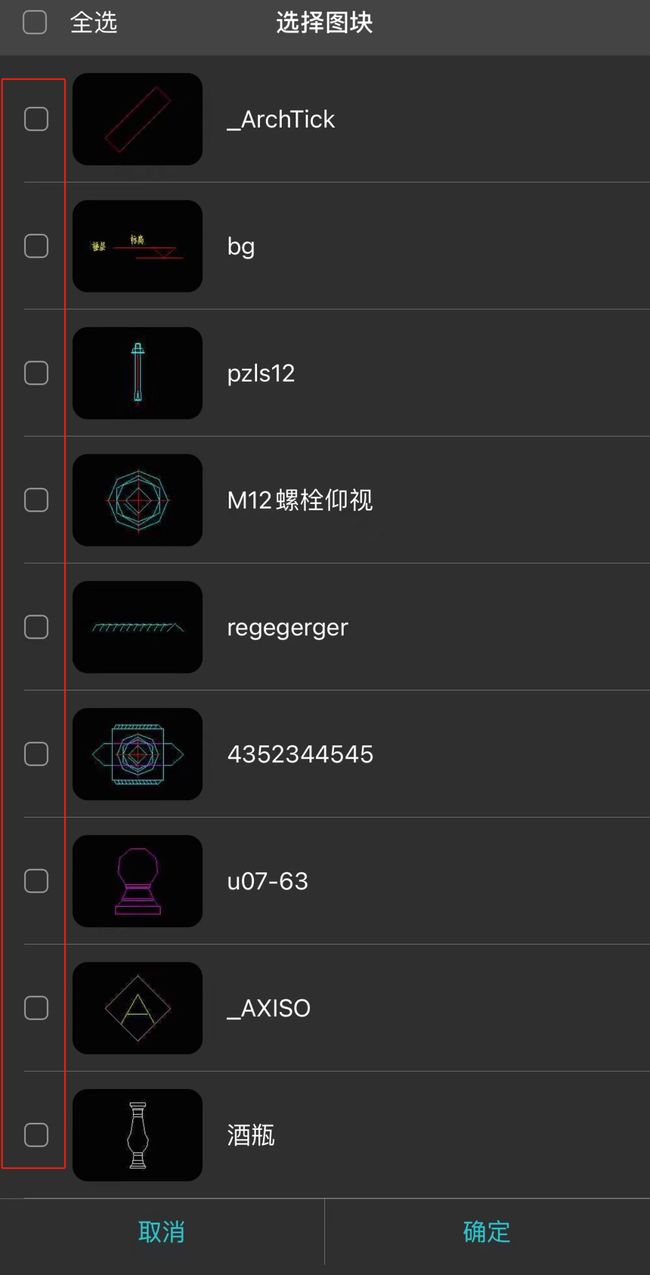The width and height of the screenshot is (650, 1275).
Task: Tick the M12螺栓仰视 checkbox
Action: (36, 500)
